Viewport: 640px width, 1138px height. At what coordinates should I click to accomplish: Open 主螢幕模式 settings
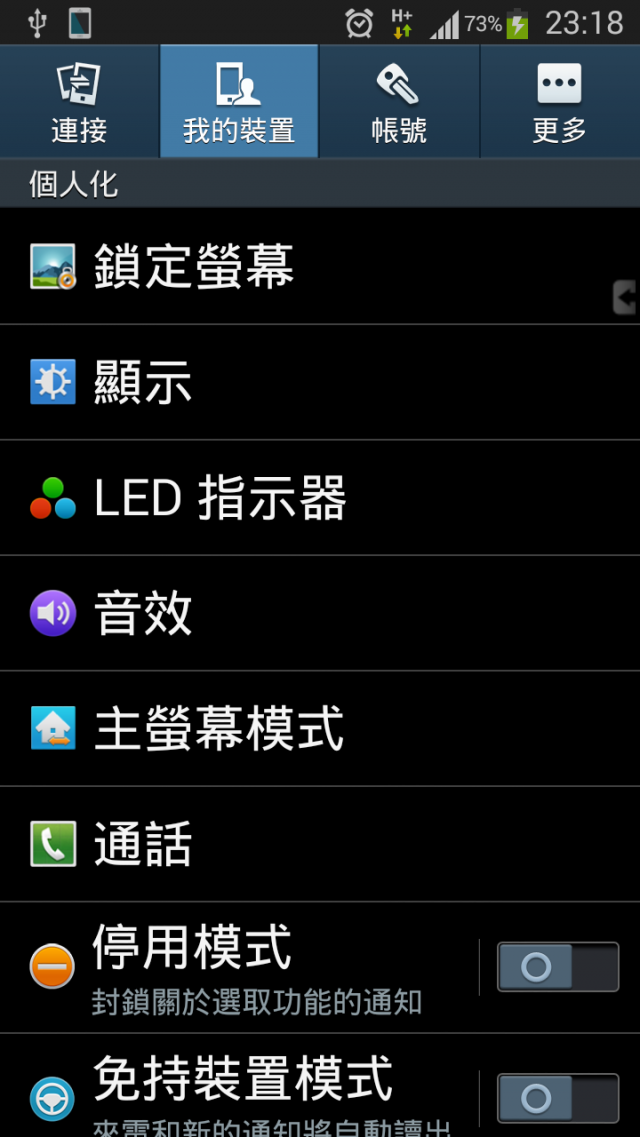tap(320, 729)
